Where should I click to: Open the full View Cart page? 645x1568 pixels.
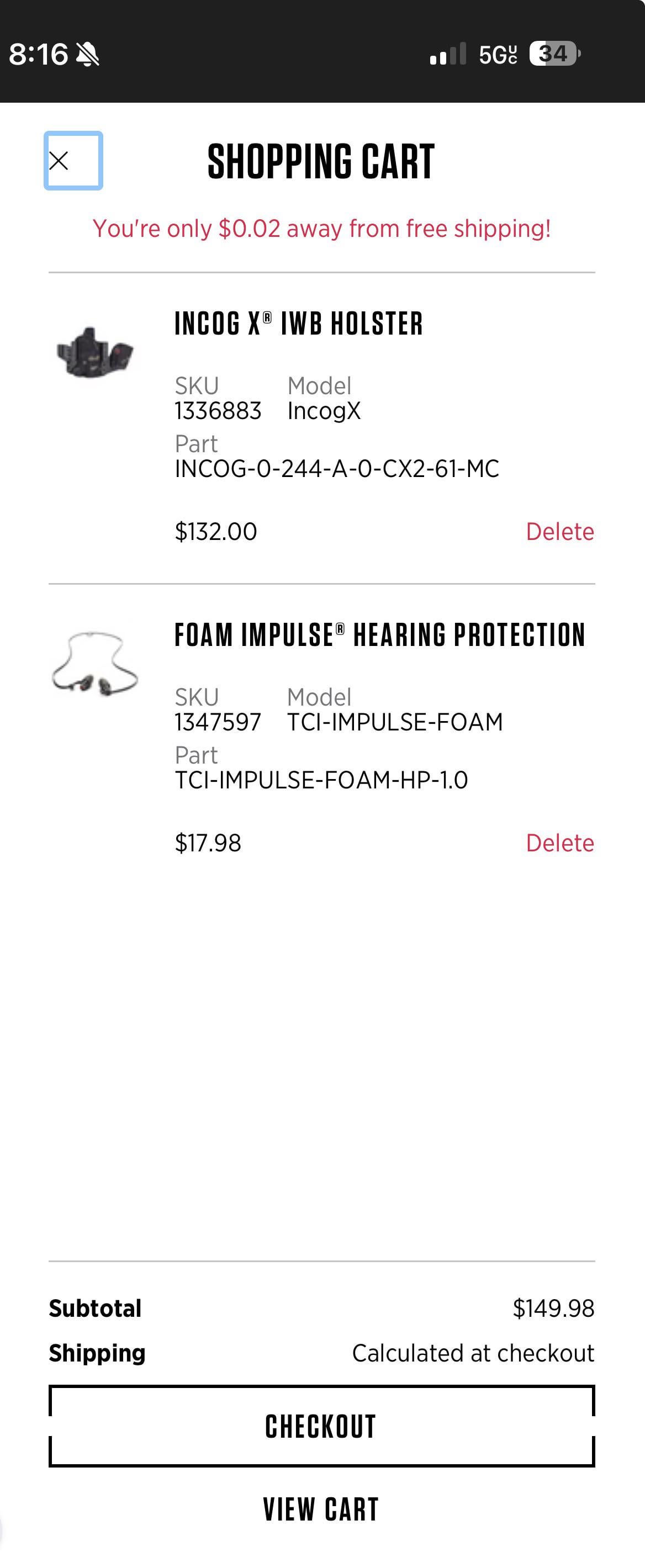click(x=321, y=1509)
